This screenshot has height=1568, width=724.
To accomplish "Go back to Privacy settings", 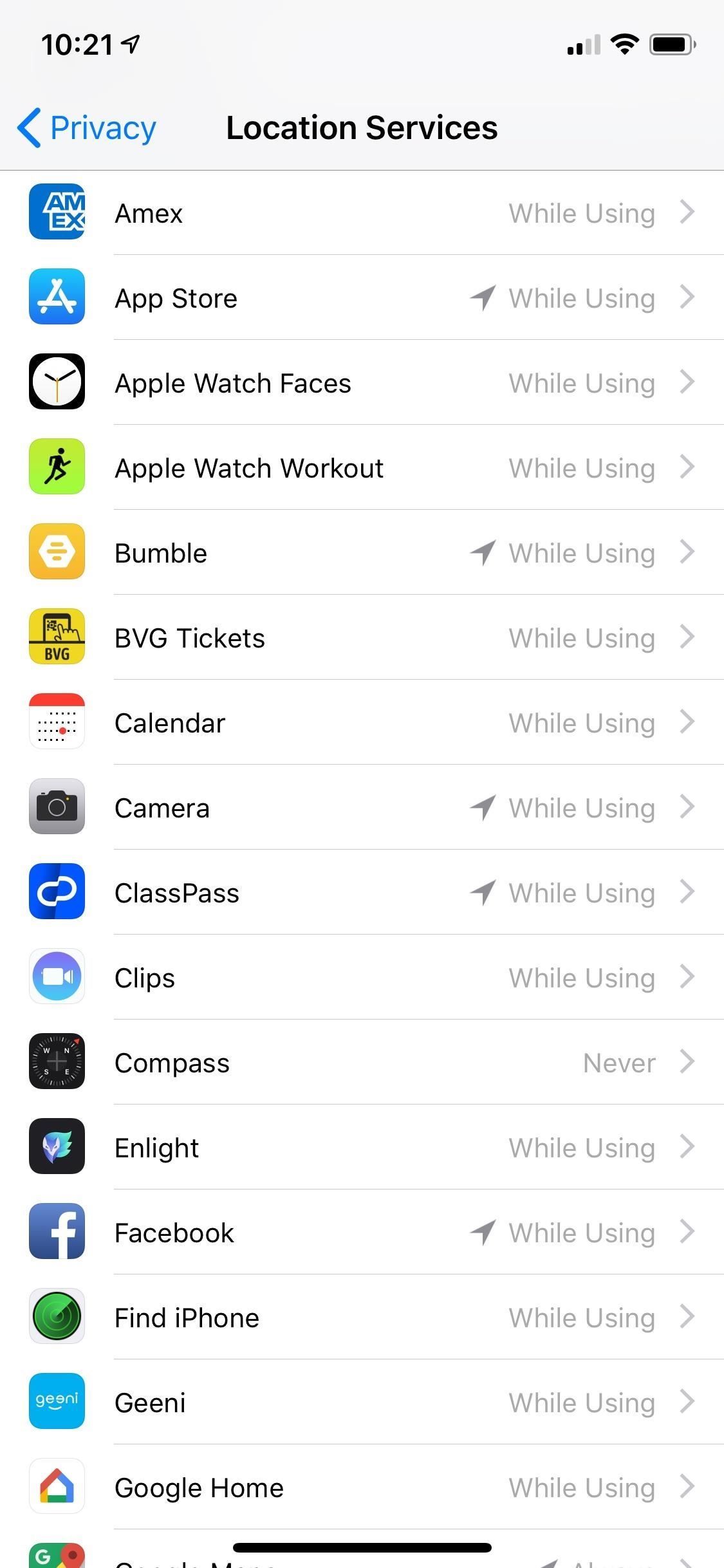I will click(x=87, y=127).
